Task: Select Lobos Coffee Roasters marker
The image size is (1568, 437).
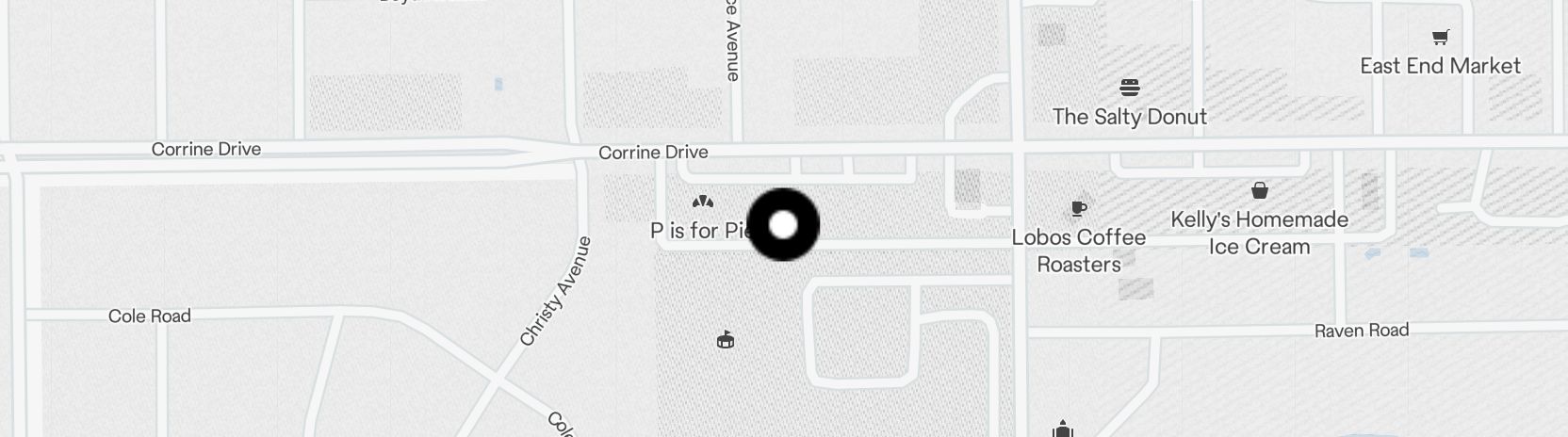Action: tap(1079, 209)
